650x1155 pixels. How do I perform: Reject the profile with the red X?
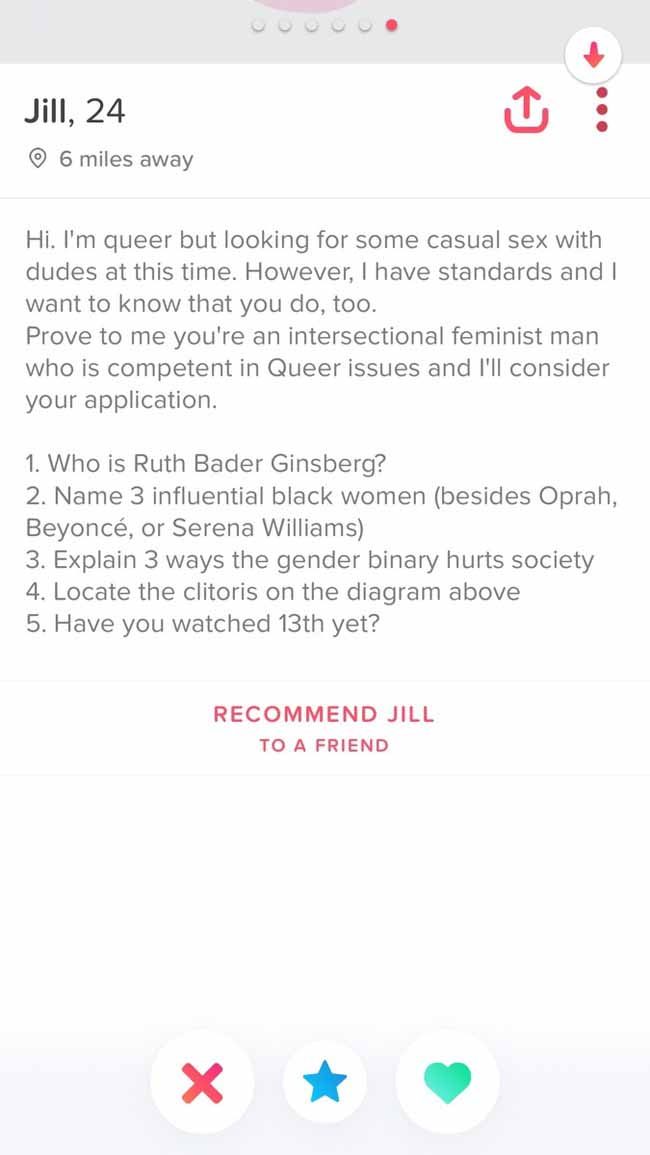click(202, 1081)
